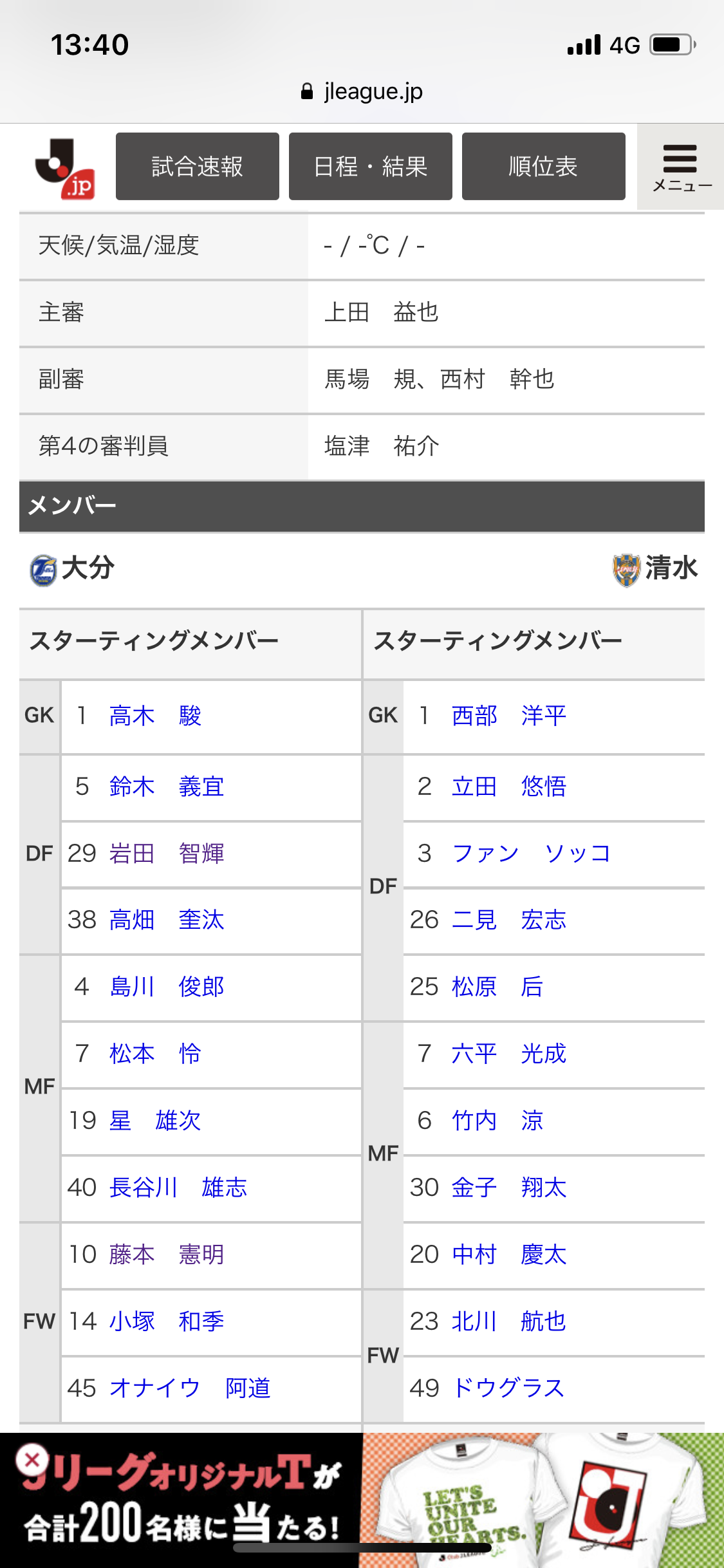View player page for ドウグラス
This screenshot has width=724, height=1568.
click(x=508, y=1388)
